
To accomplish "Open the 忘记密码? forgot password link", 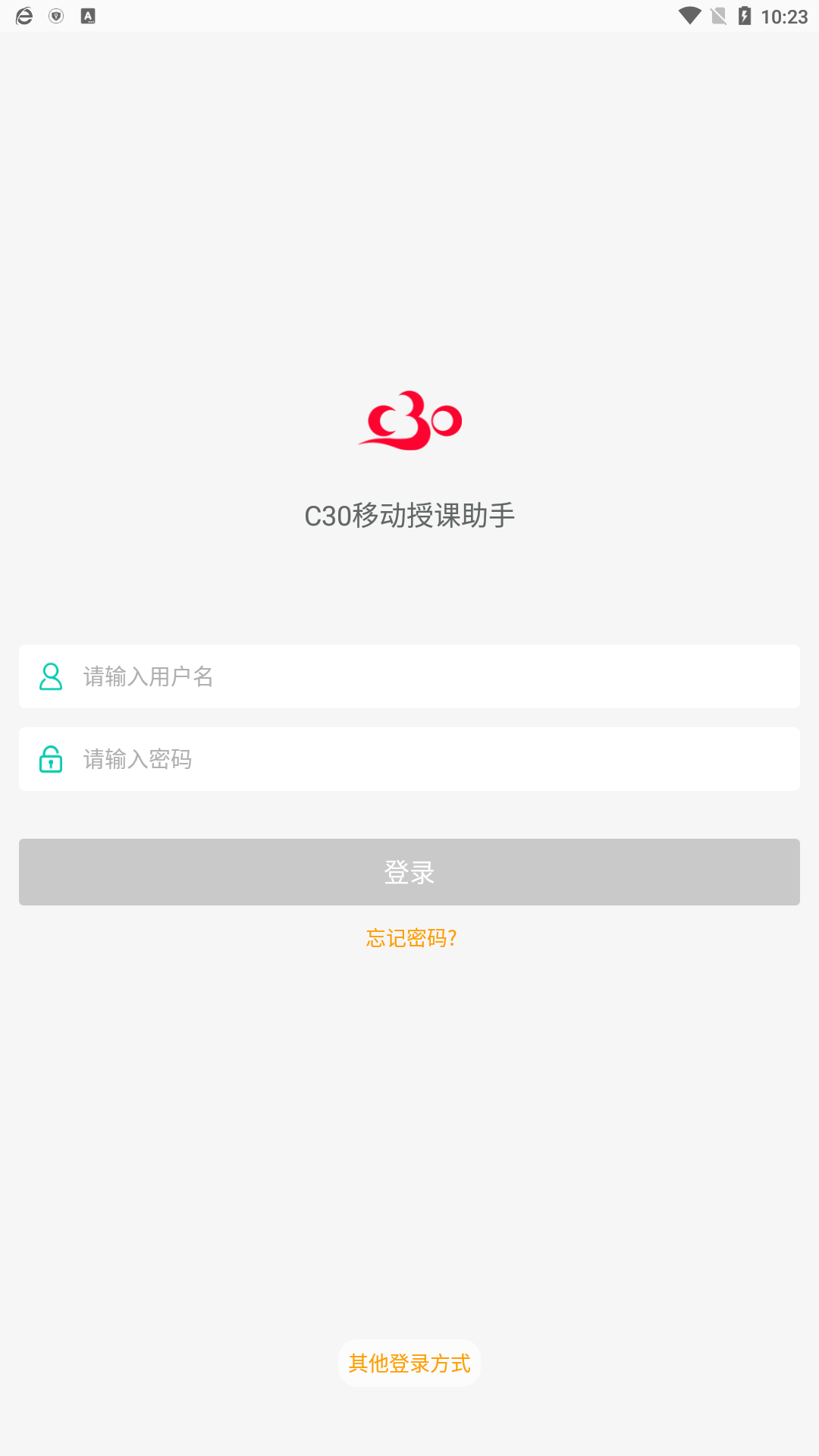I will (411, 938).
